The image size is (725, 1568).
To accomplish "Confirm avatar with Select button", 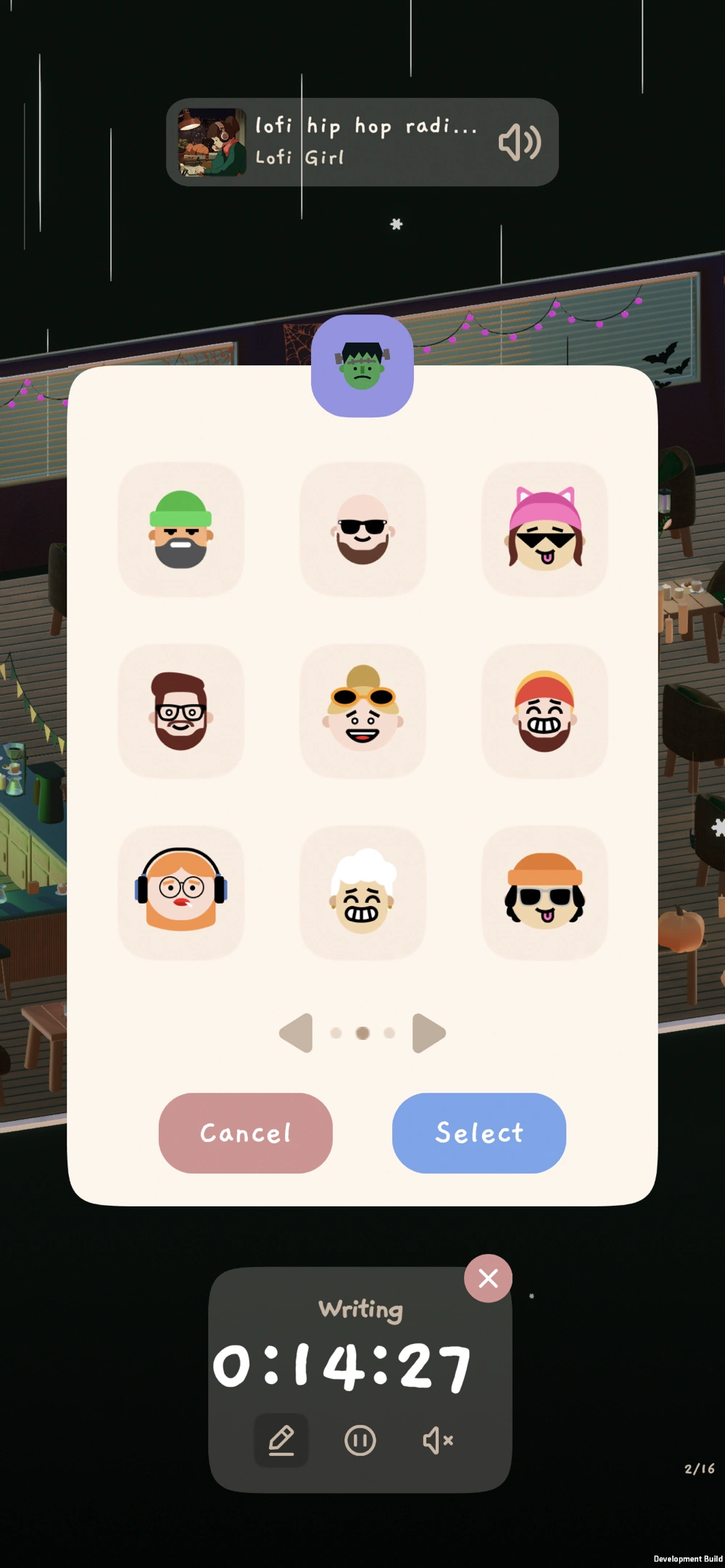I will pos(479,1133).
